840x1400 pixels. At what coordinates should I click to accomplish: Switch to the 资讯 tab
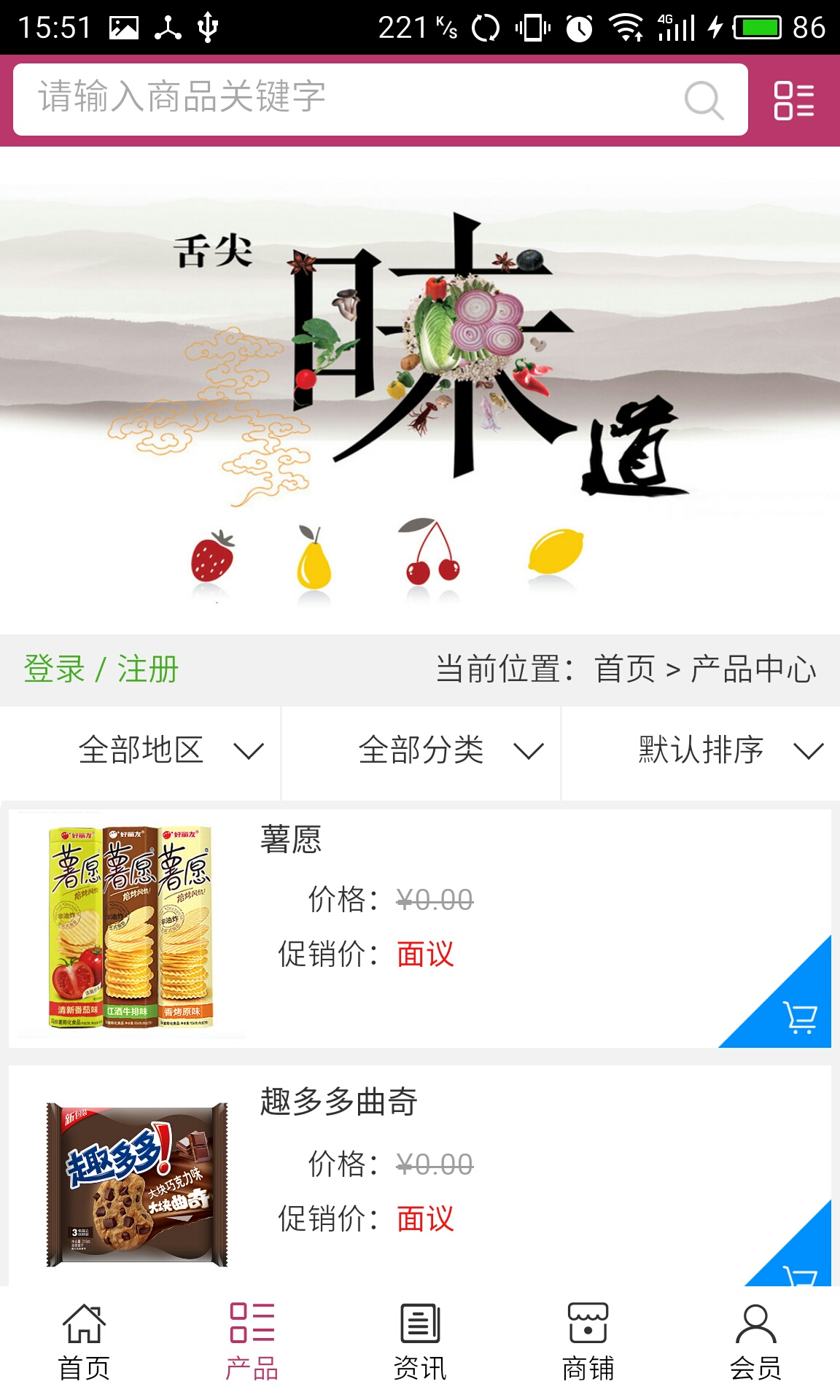click(420, 1342)
